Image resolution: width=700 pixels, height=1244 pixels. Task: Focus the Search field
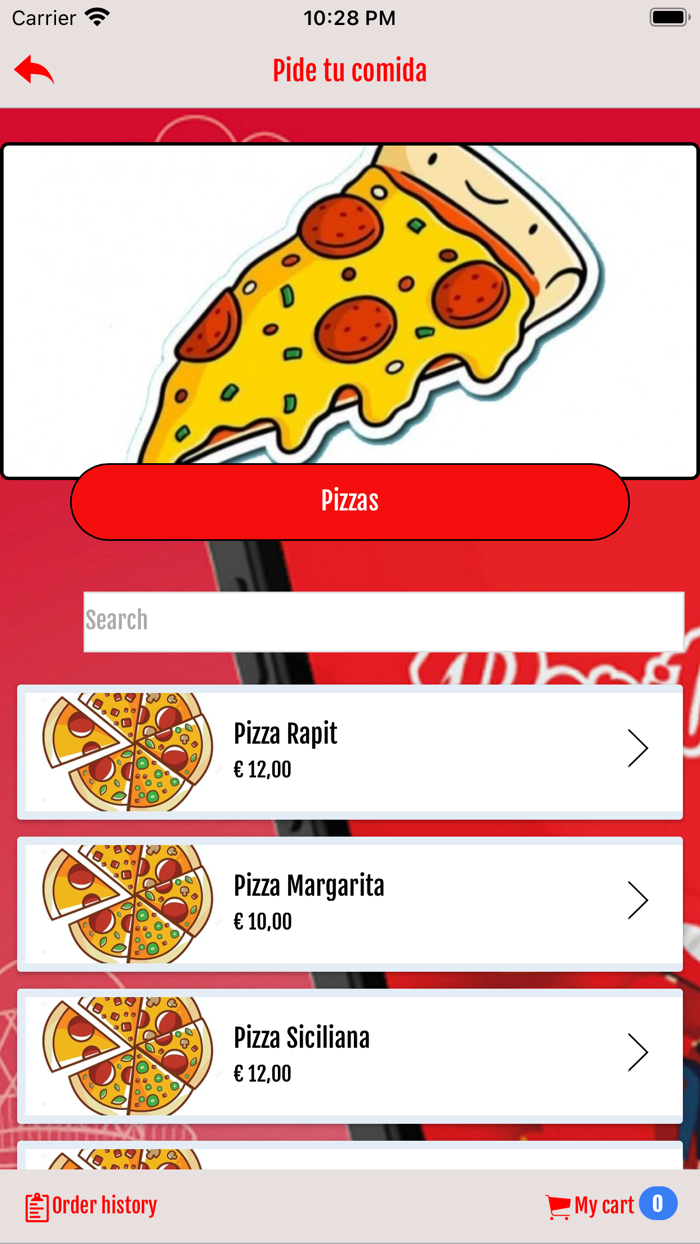[x=384, y=621]
